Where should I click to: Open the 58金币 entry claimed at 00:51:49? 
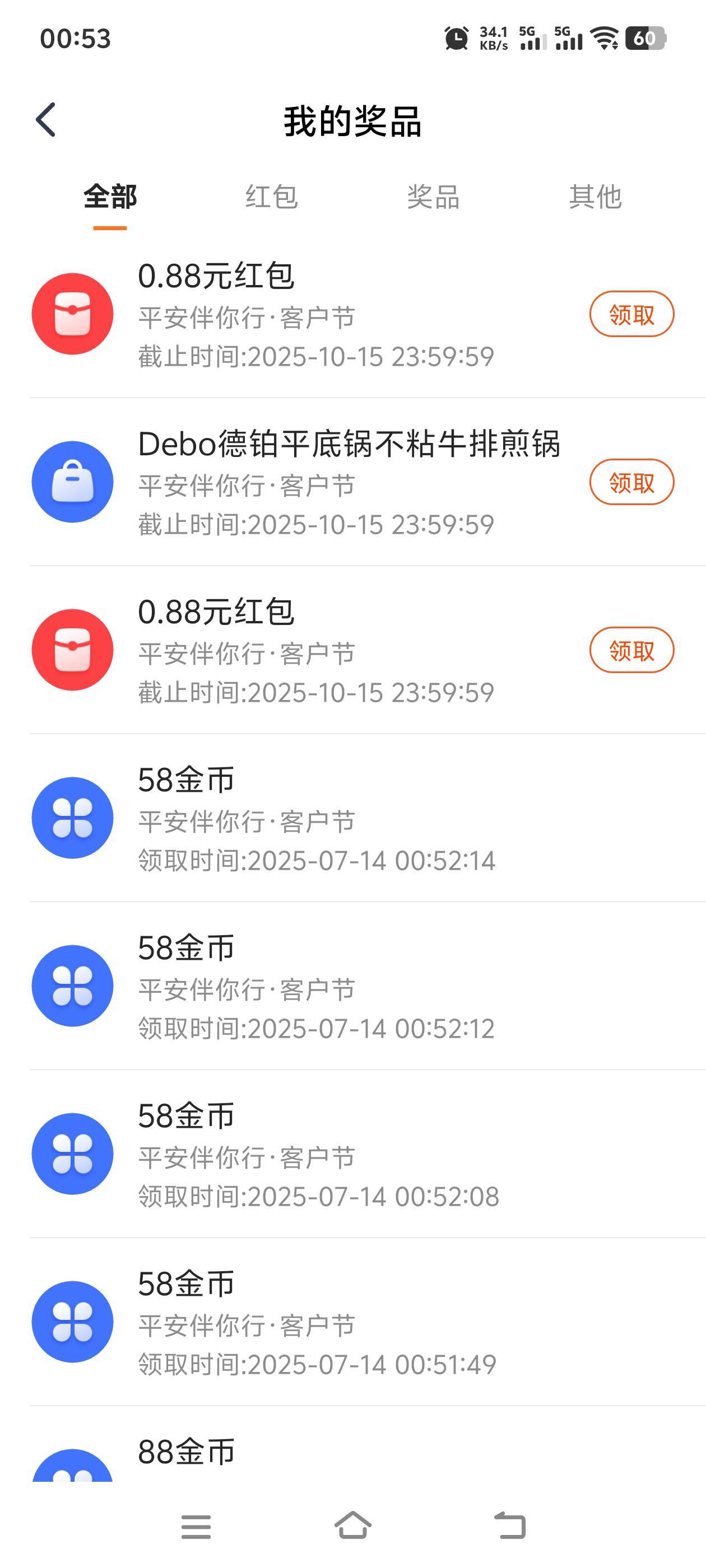(x=368, y=1322)
